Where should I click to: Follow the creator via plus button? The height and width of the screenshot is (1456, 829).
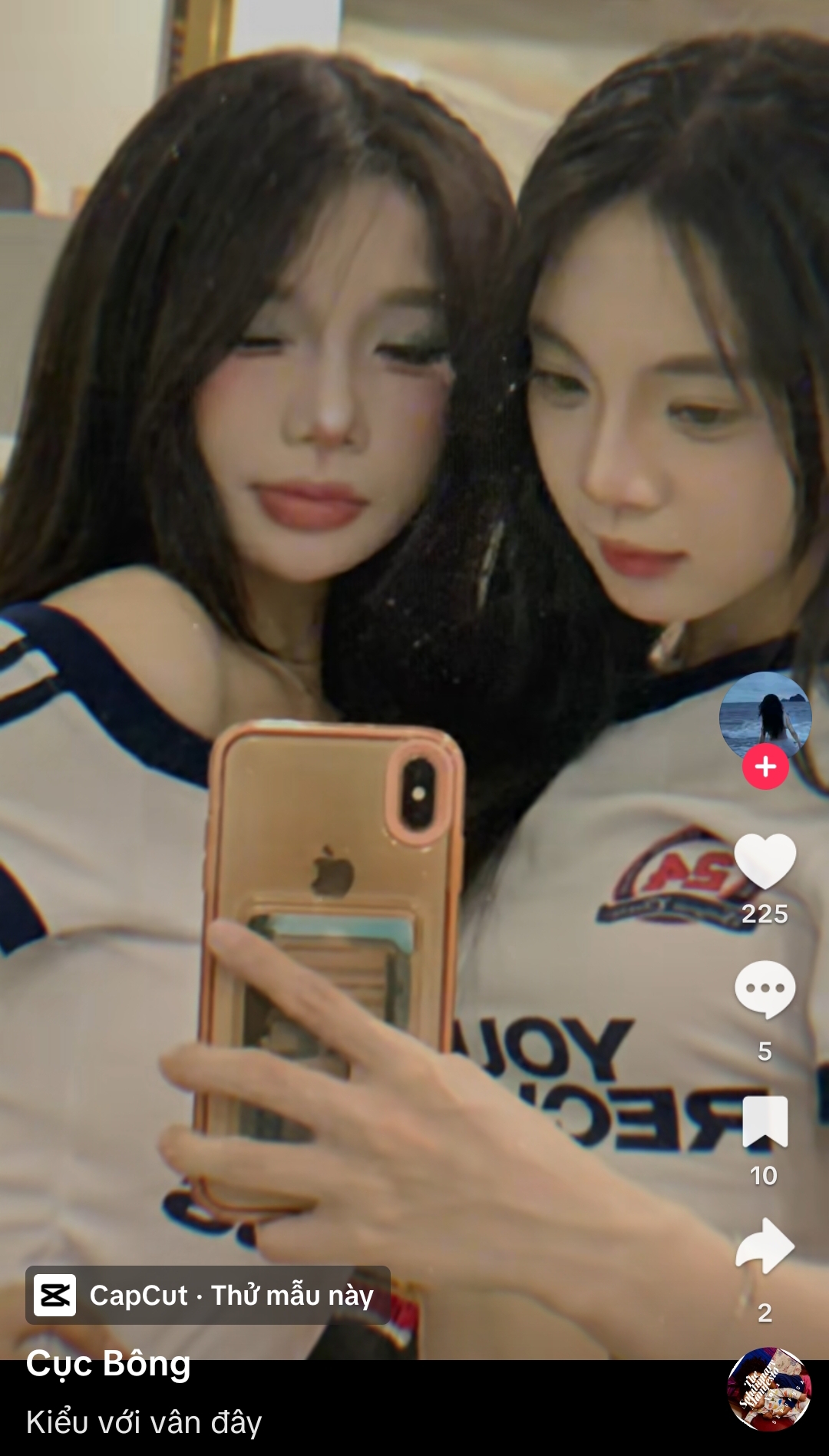[765, 766]
